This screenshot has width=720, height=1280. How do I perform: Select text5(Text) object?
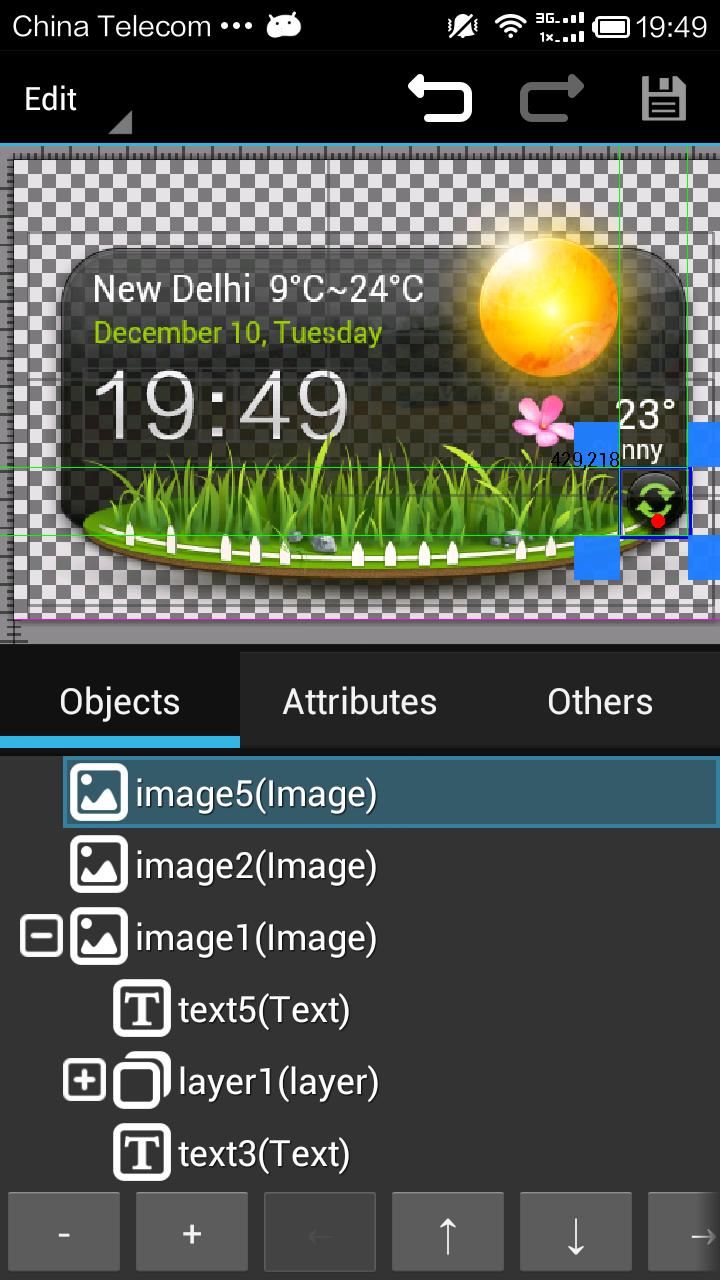pos(264,1010)
